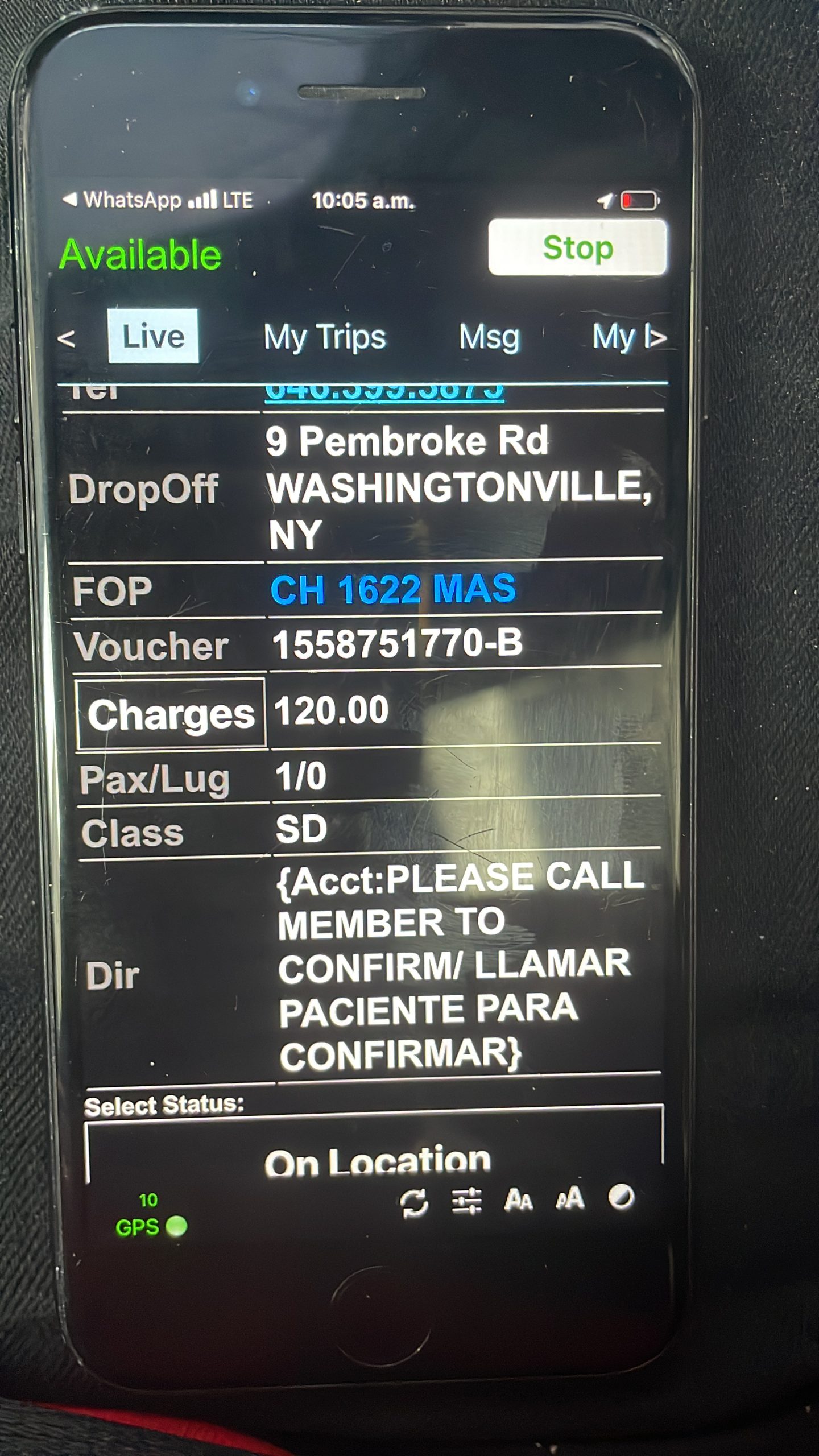Screen dimensions: 819x1456
Task: Open the settings sliders icon
Action: [466, 1201]
